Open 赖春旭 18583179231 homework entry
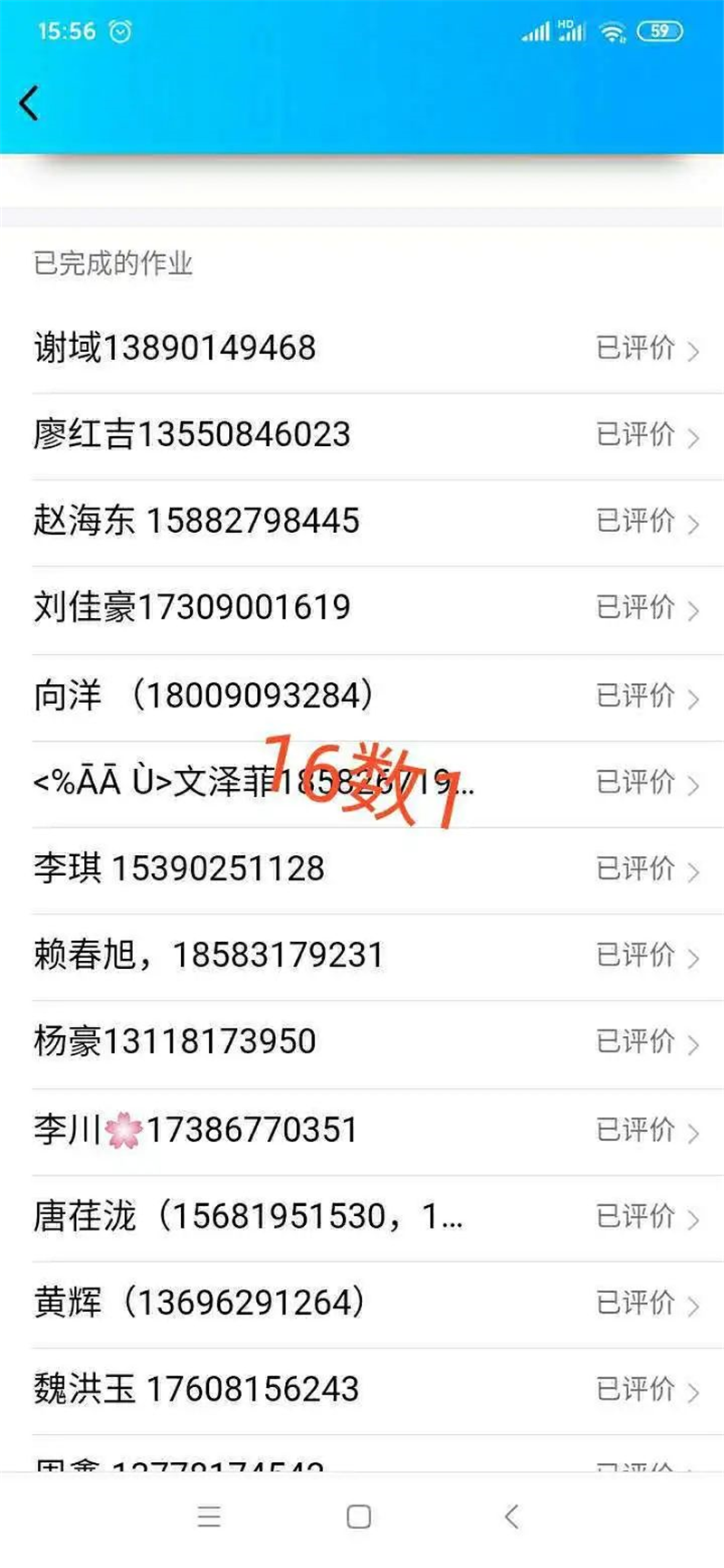The image size is (724, 1568). tap(362, 956)
